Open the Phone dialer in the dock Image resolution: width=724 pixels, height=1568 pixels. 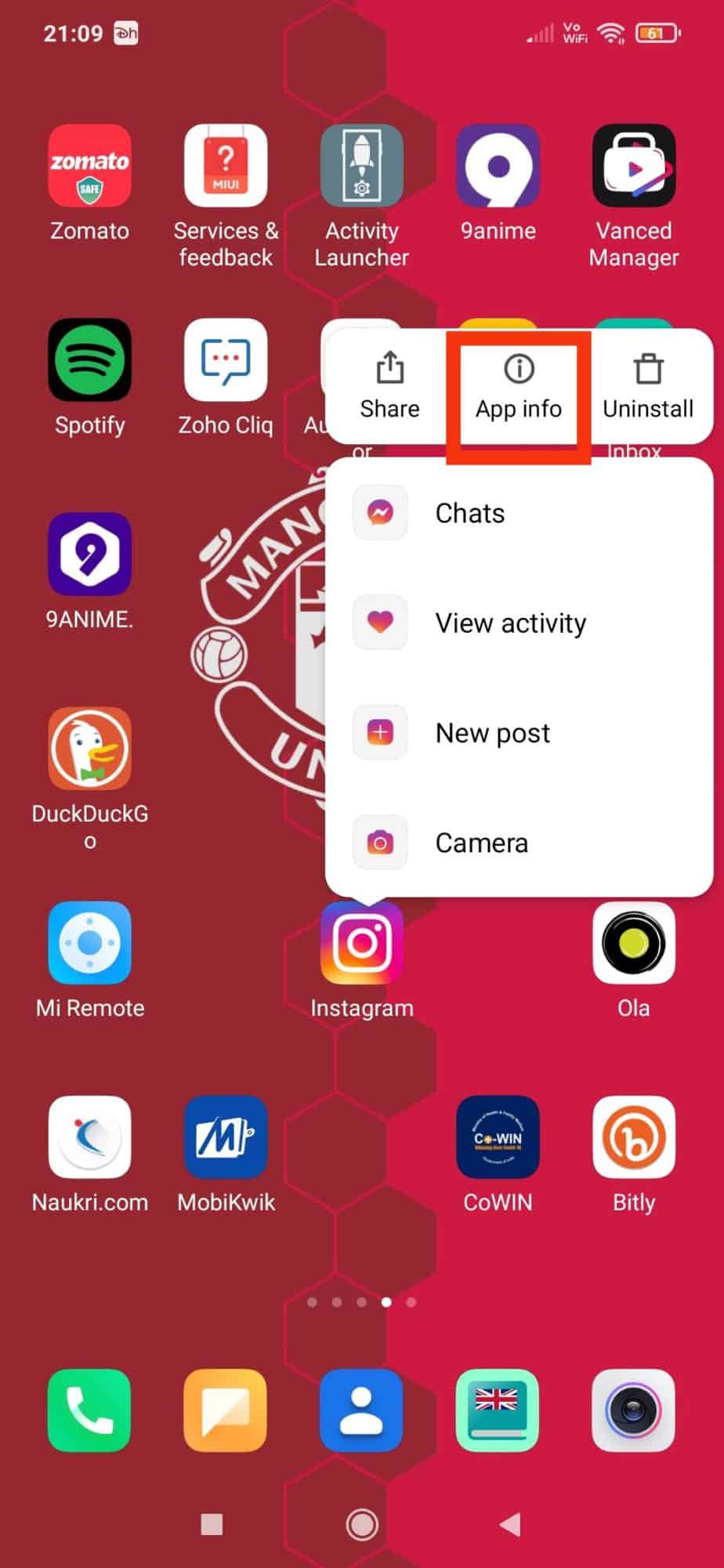pos(89,1411)
